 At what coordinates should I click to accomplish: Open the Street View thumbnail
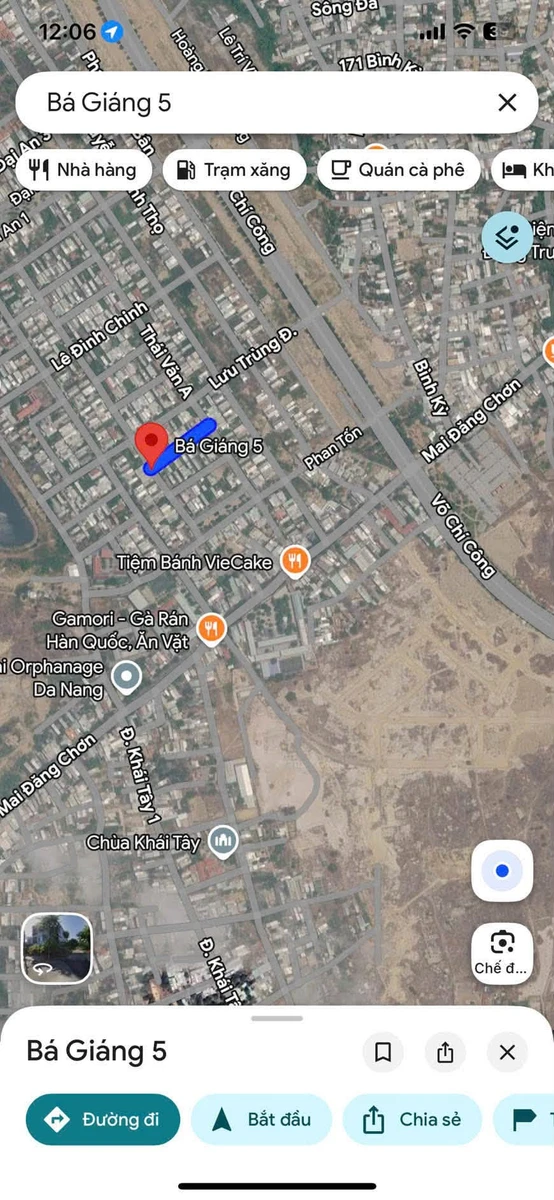(57, 947)
